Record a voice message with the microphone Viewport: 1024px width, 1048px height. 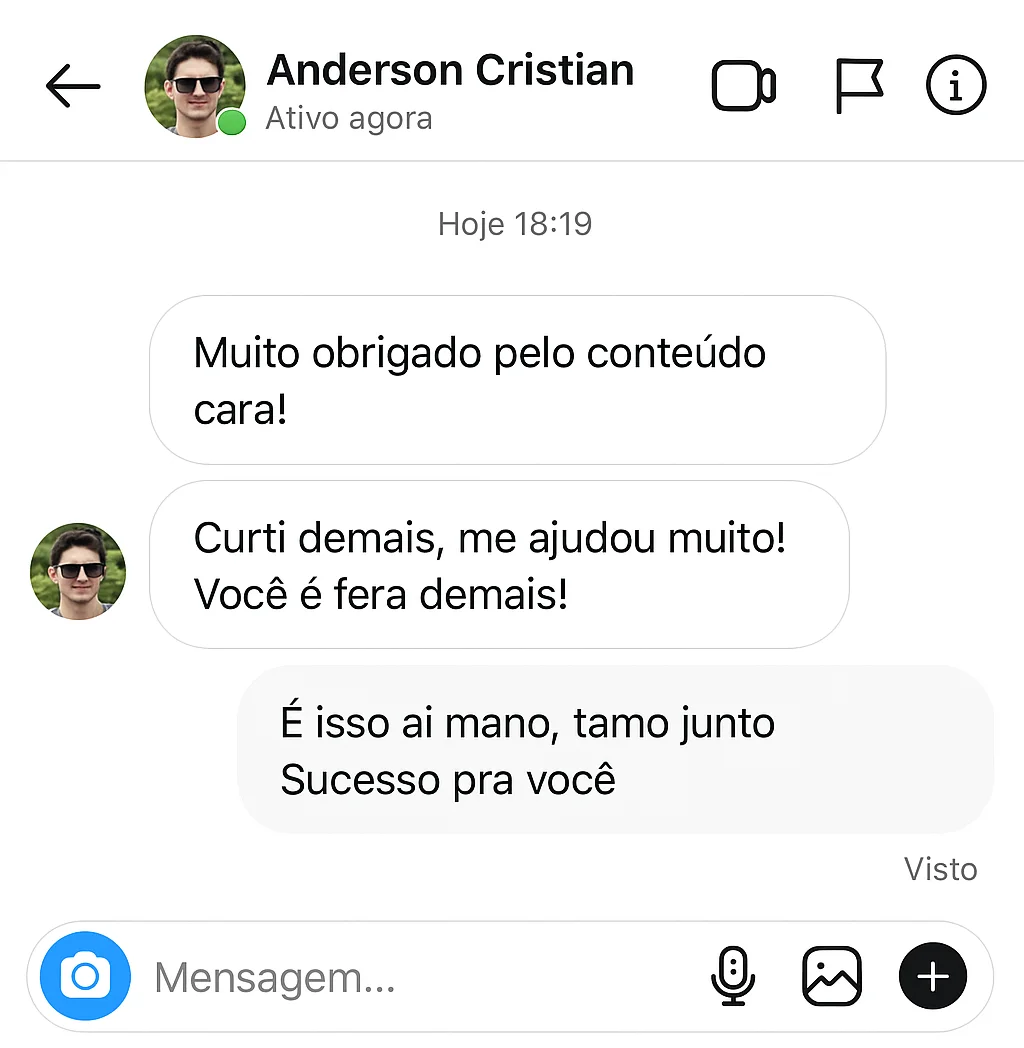click(733, 976)
